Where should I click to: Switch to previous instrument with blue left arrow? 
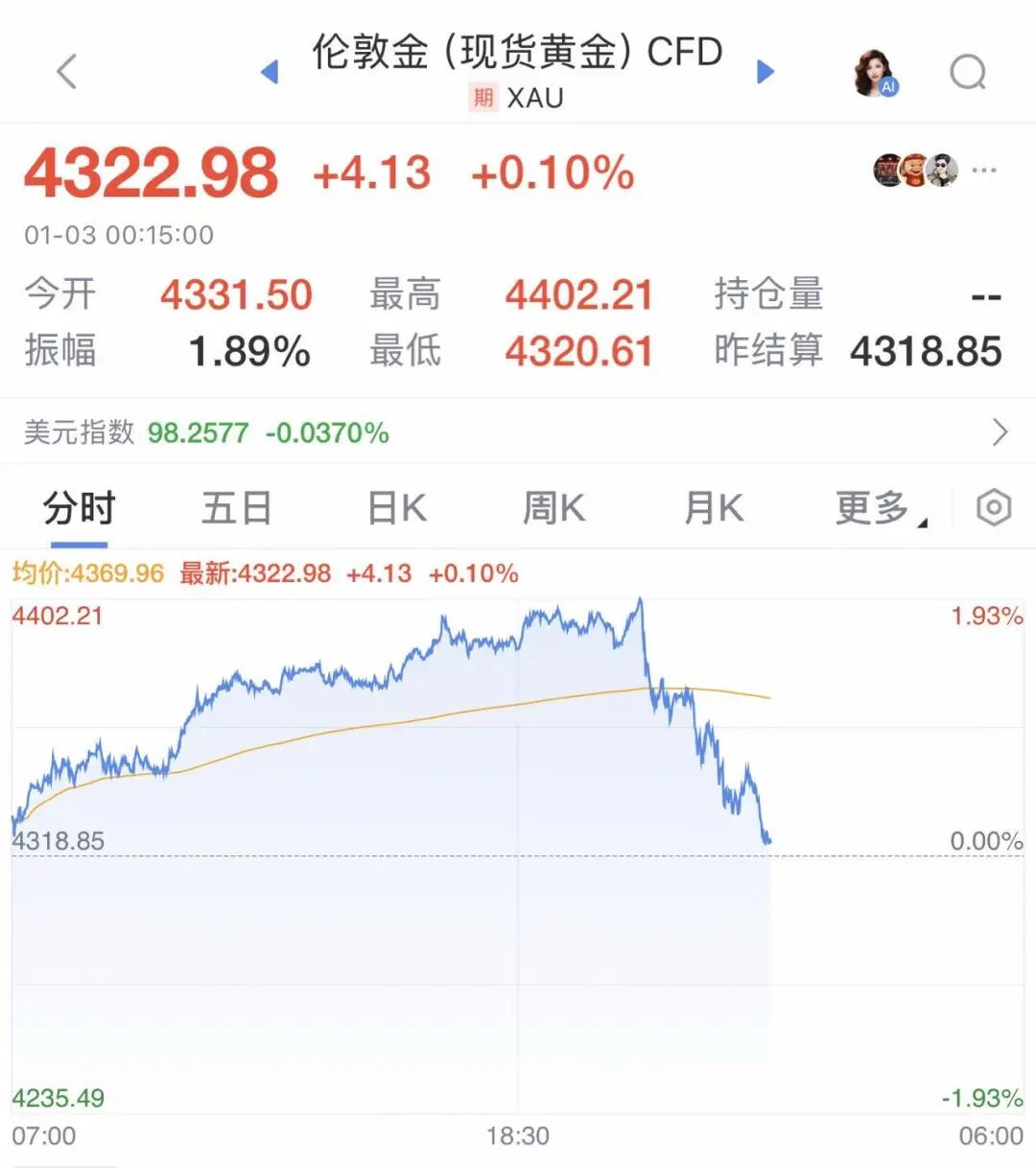pos(269,72)
